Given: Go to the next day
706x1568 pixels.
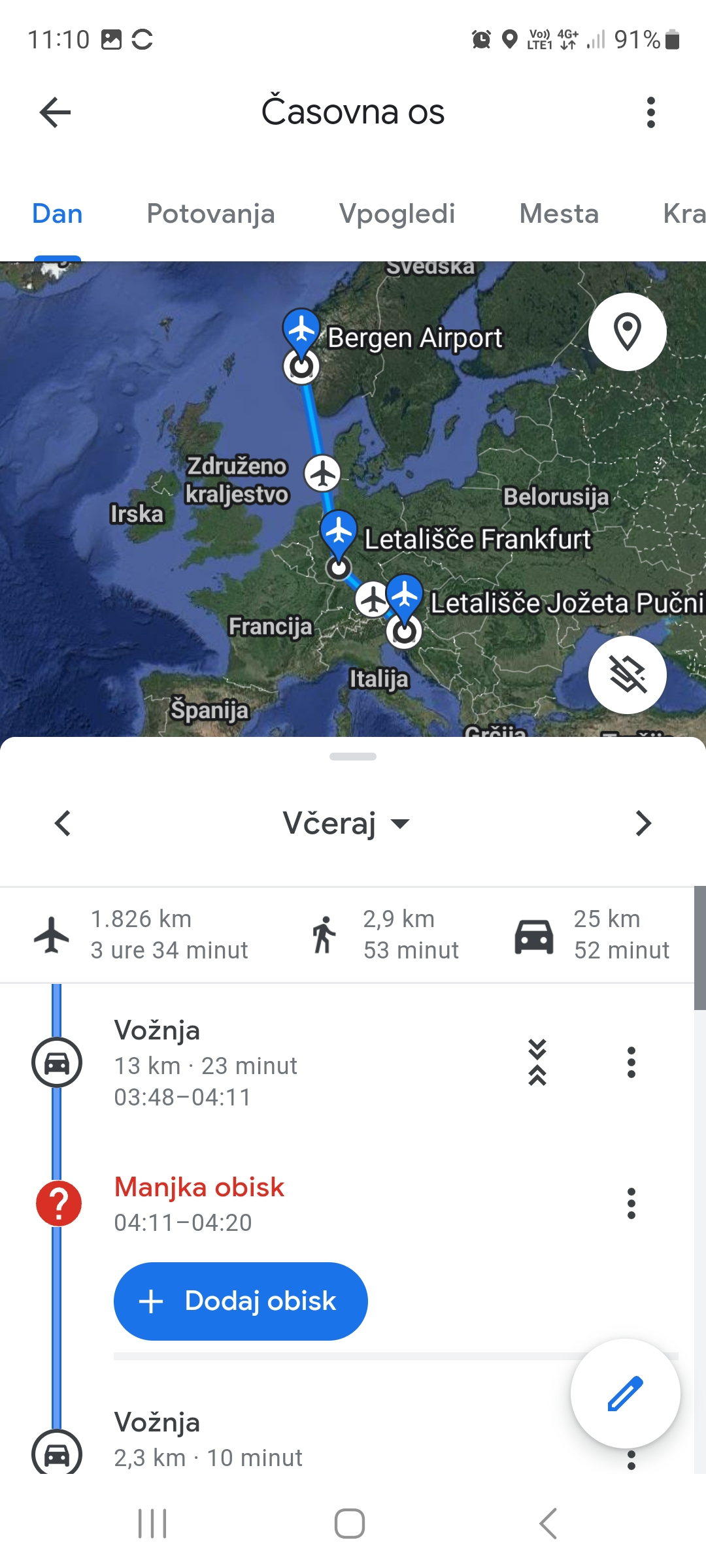Looking at the screenshot, I should pyautogui.click(x=643, y=823).
